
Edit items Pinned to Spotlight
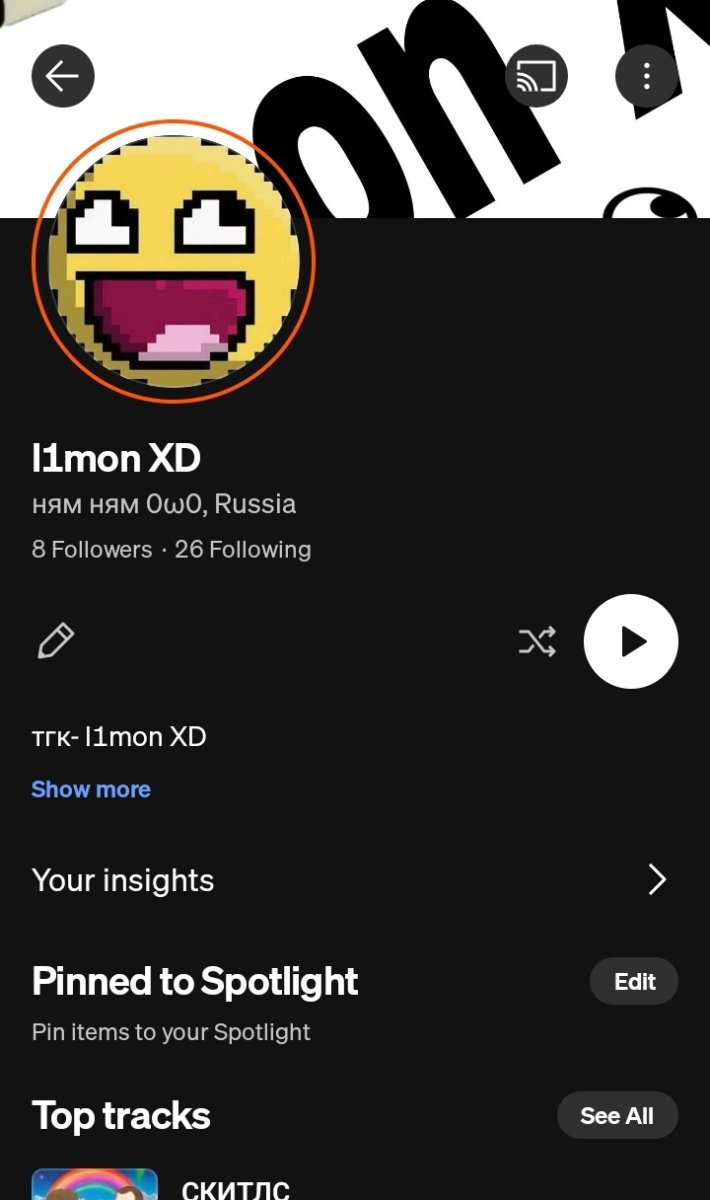click(x=634, y=981)
